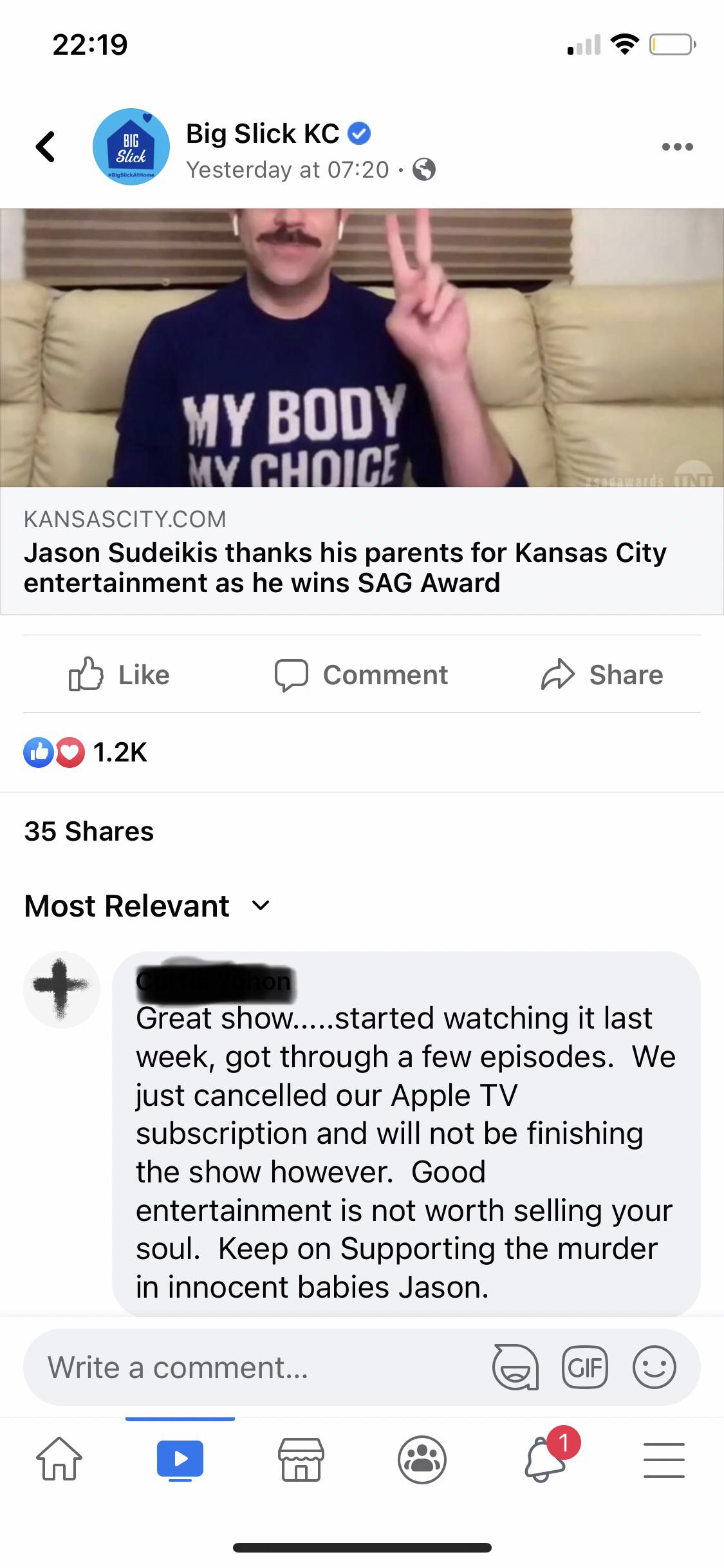Visit the Big Slick KC page
Viewport: 724px width, 1568px height.
pyautogui.click(x=262, y=134)
